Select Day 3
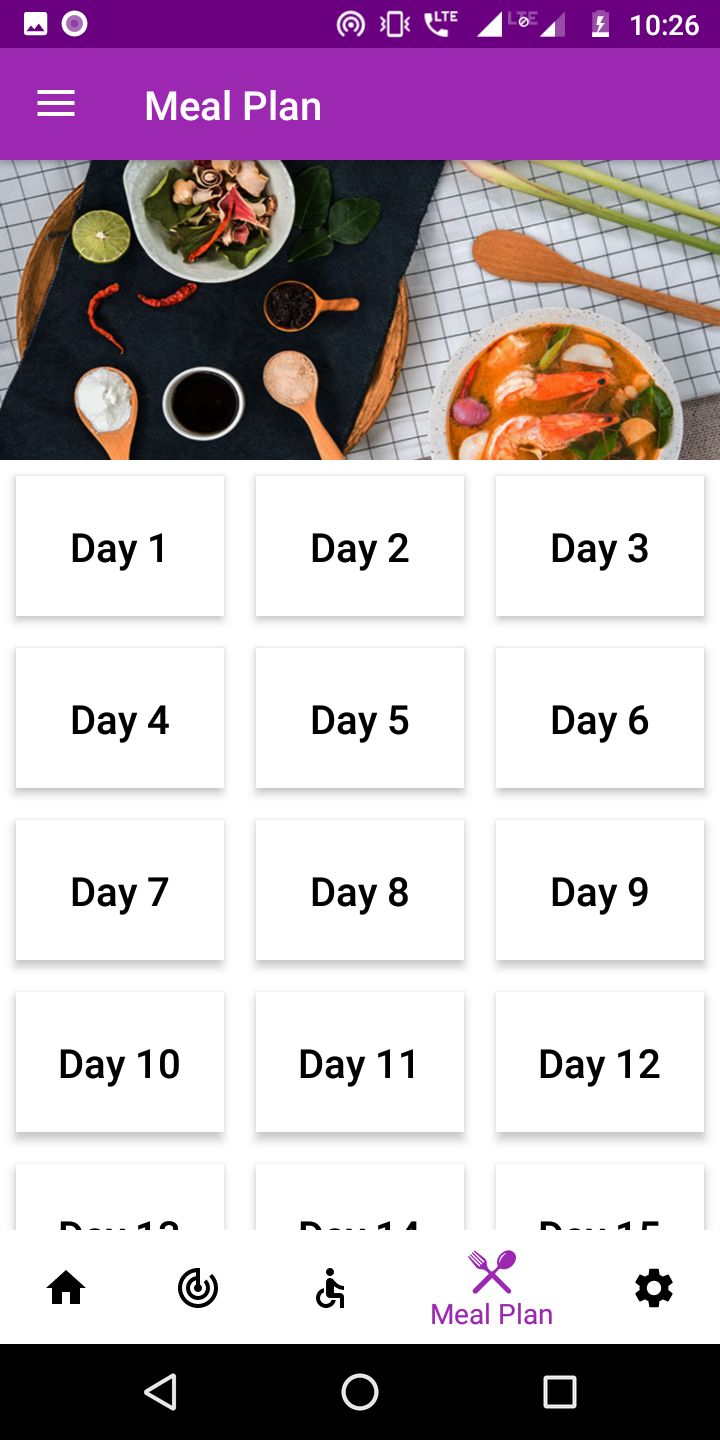720x1440 pixels. pos(600,546)
